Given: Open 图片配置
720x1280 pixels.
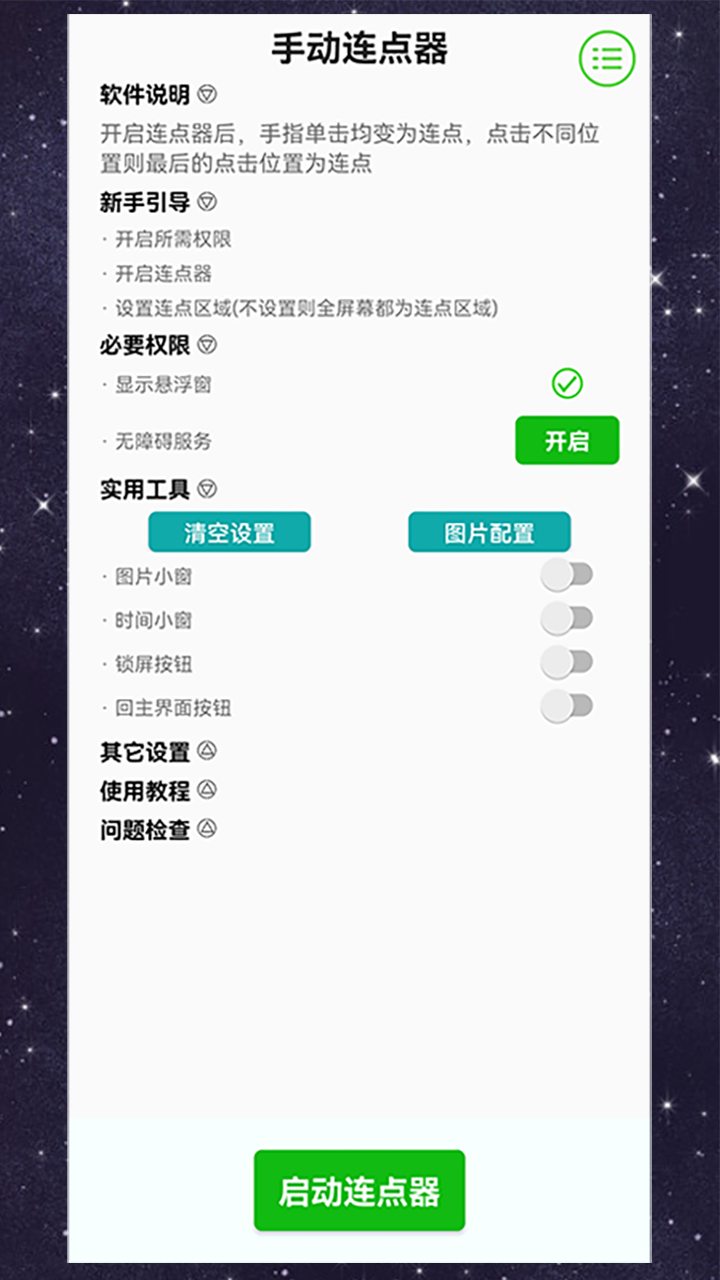Looking at the screenshot, I should 489,532.
